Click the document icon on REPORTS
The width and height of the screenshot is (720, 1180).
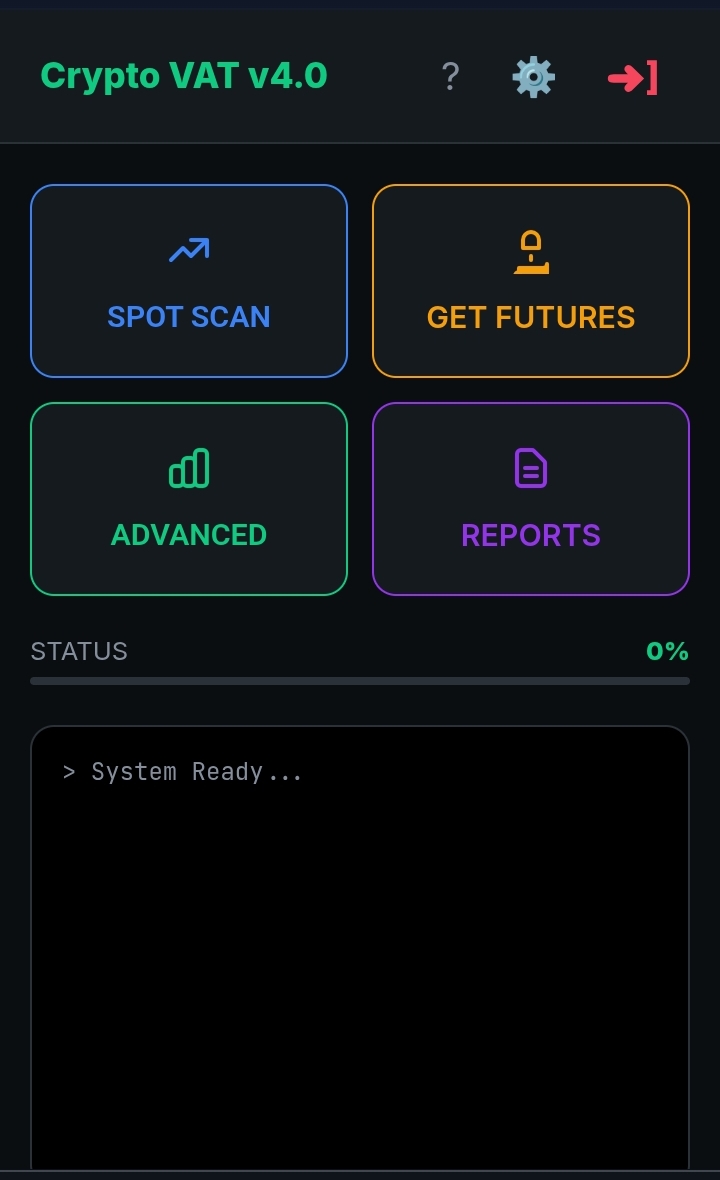click(x=531, y=467)
